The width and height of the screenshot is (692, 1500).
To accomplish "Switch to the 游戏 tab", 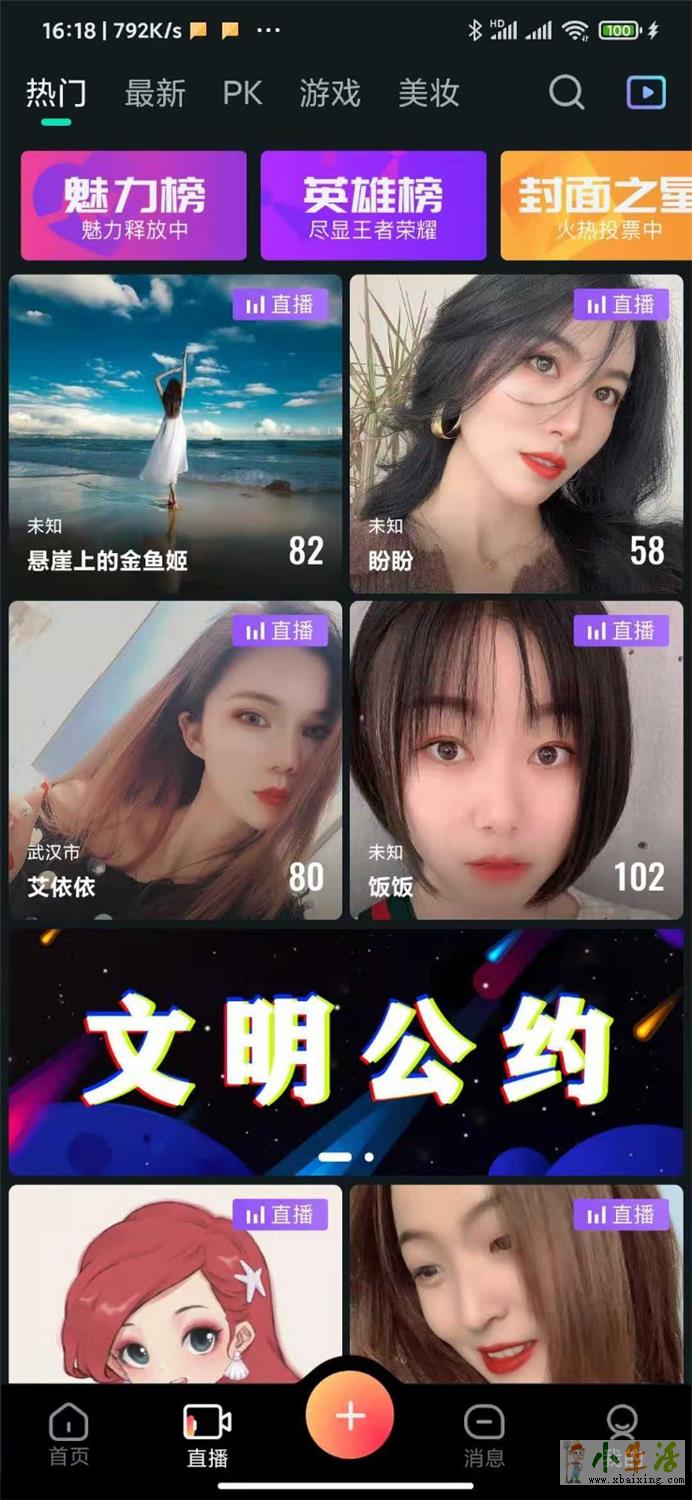I will click(329, 94).
